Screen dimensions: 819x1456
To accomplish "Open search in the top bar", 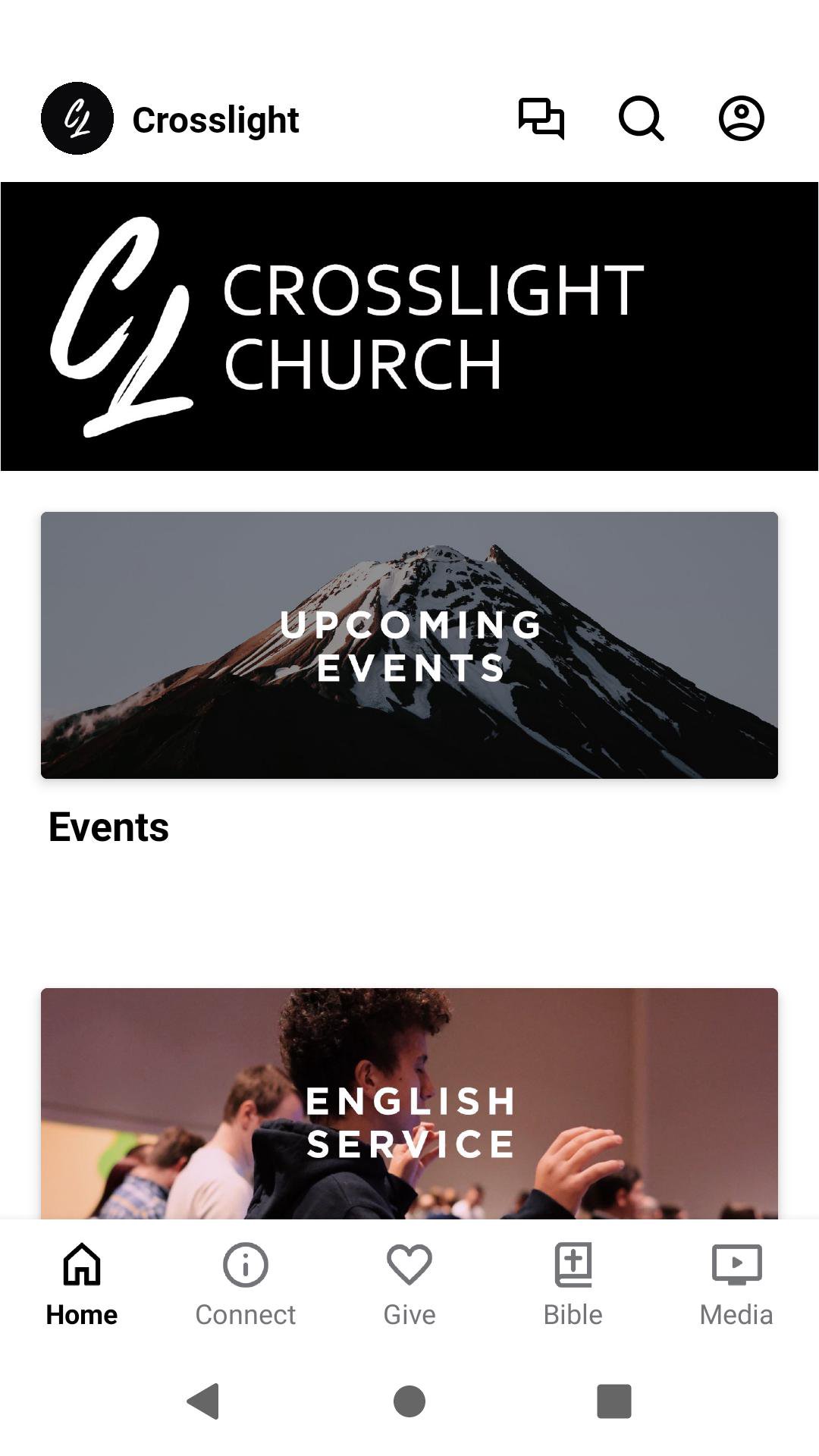I will coord(641,119).
